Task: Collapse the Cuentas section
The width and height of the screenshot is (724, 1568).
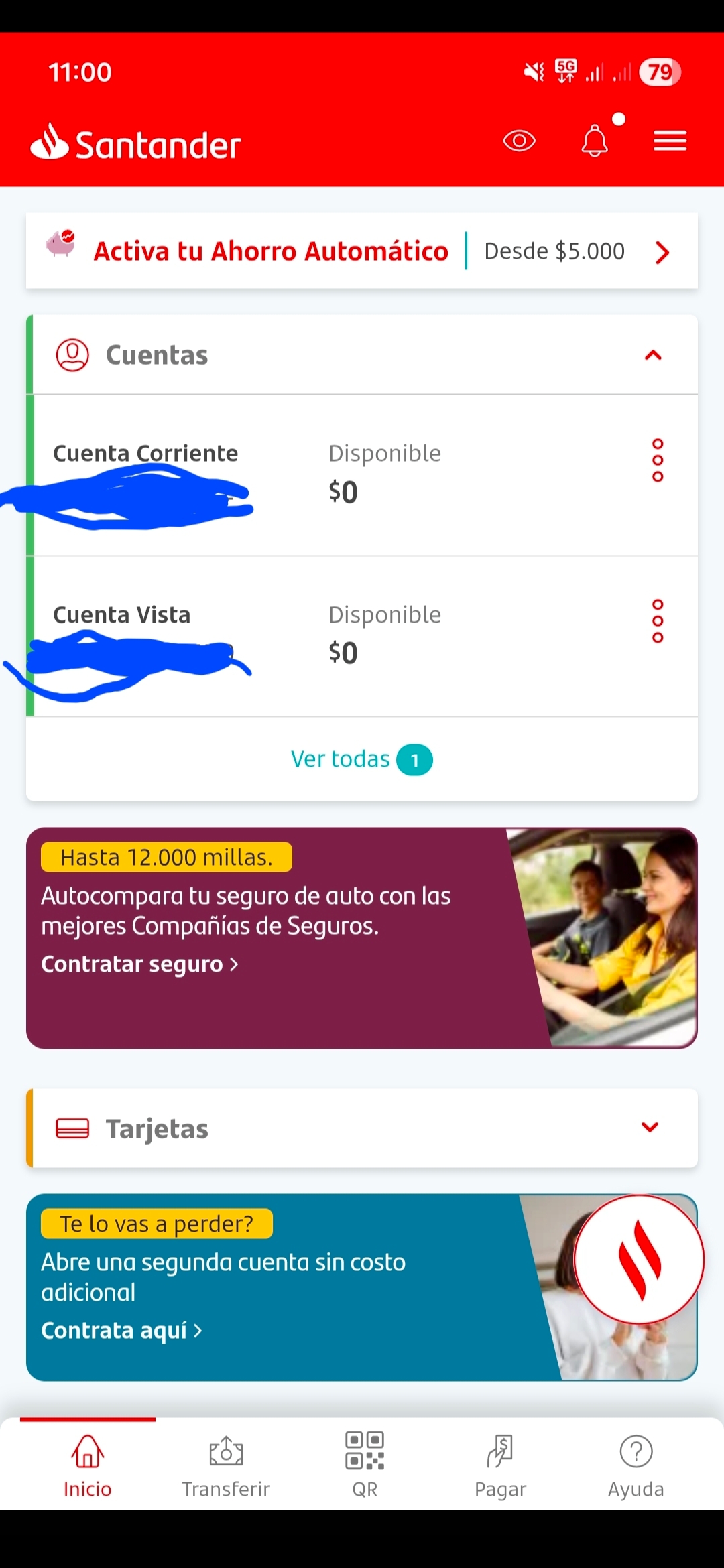Action: (x=653, y=355)
